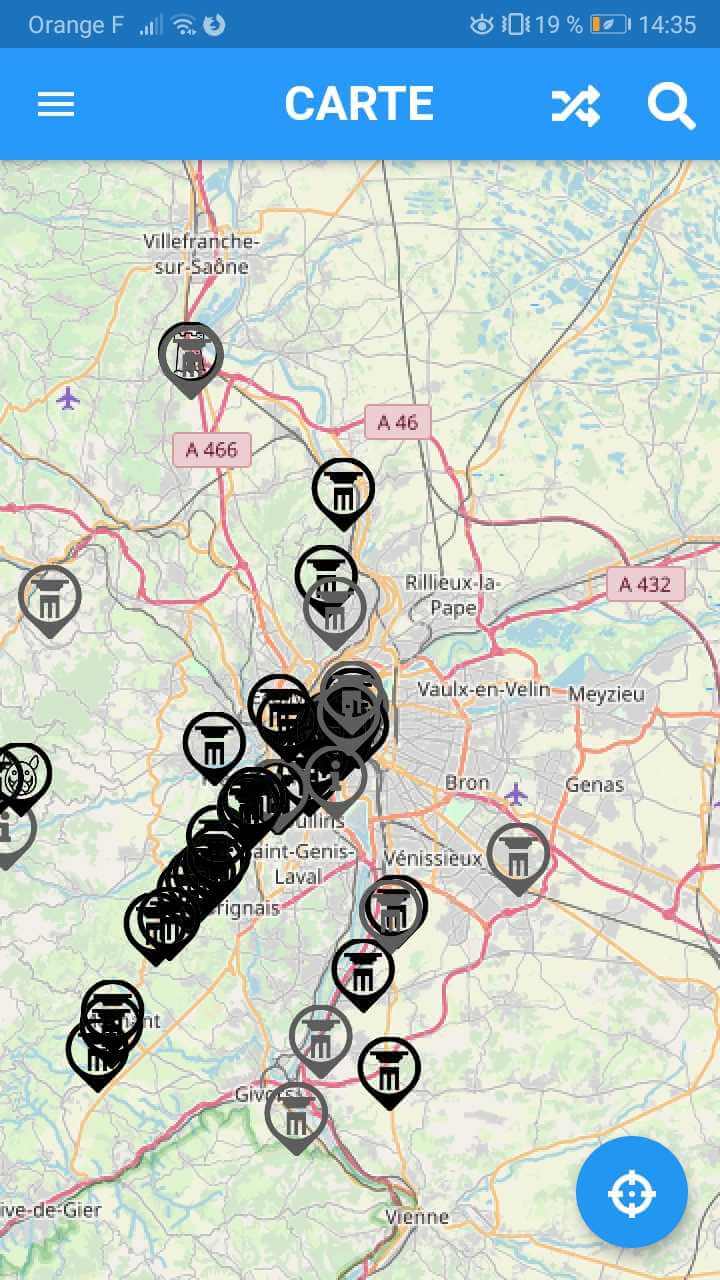Select the monument marker below the A 46 label
This screenshot has height=1280, width=720.
click(343, 493)
